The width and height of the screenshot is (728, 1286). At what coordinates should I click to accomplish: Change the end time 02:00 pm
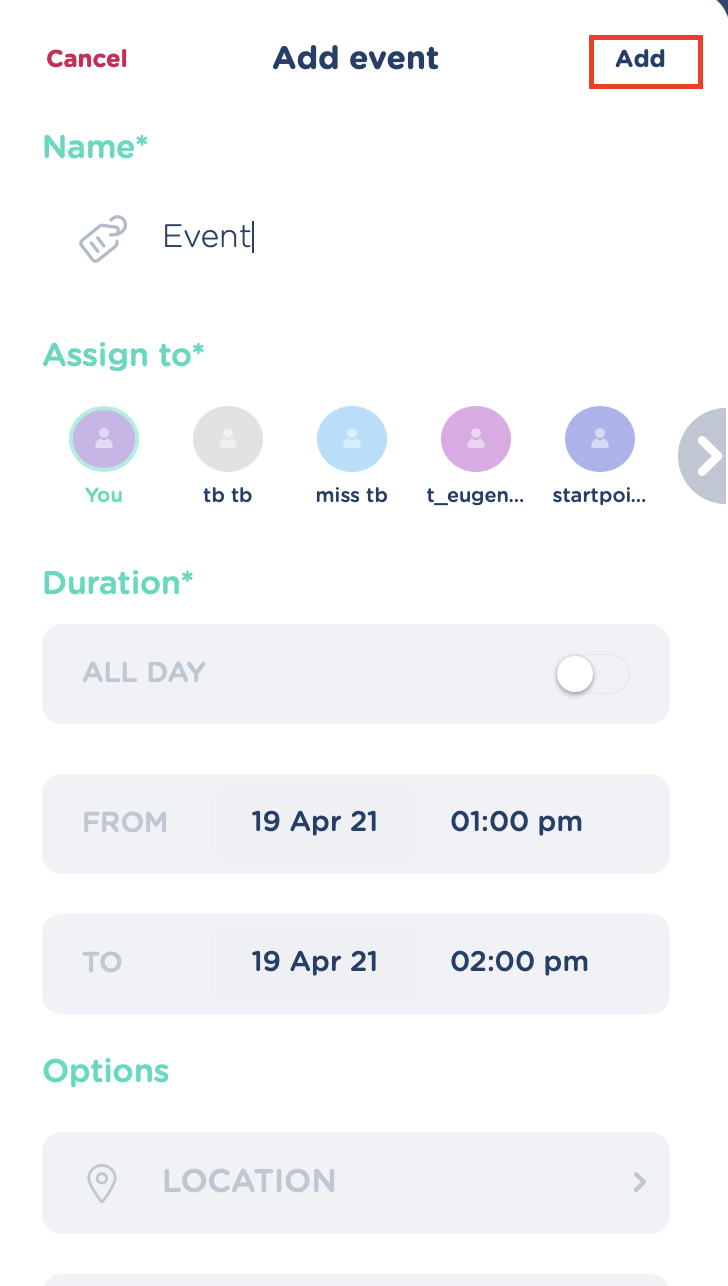[518, 963]
